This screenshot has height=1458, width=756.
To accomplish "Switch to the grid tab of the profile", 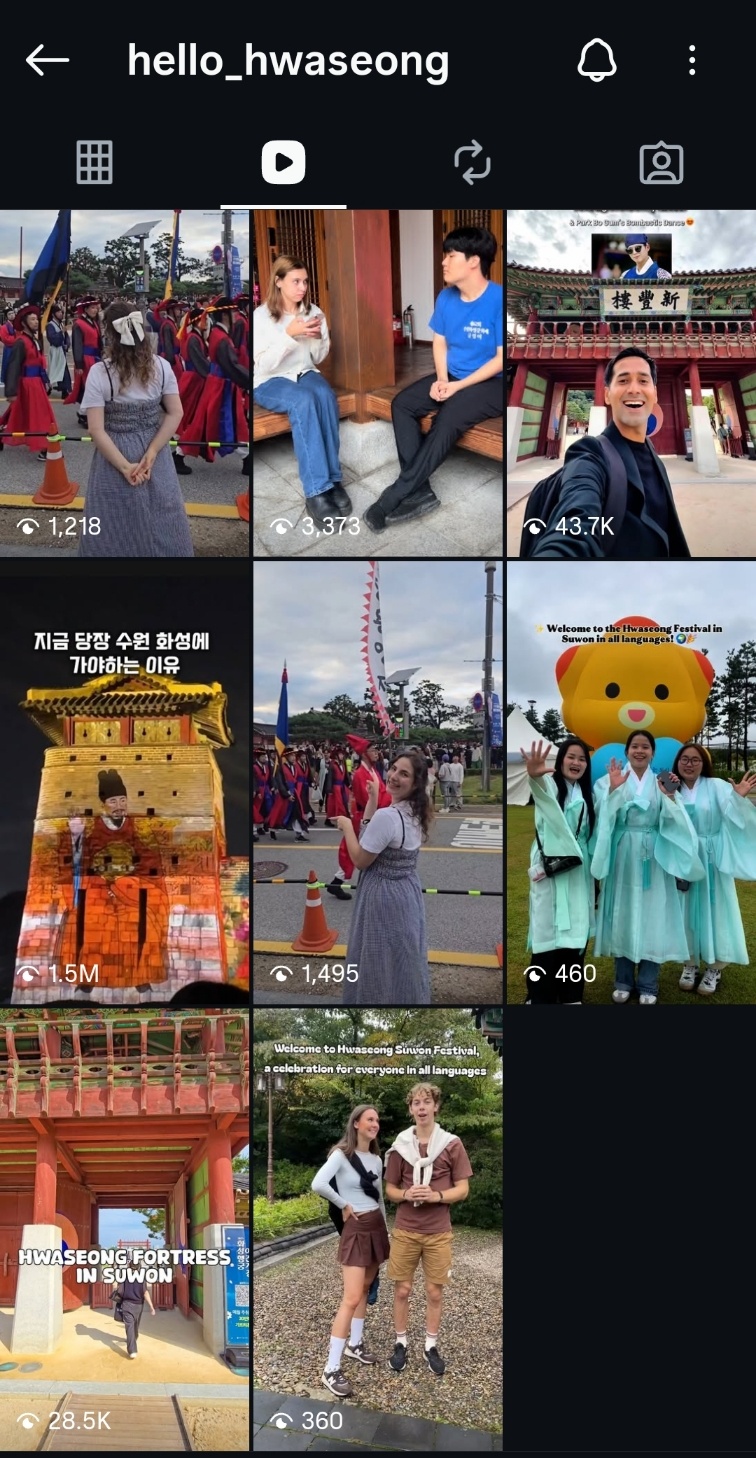I will pos(94,160).
